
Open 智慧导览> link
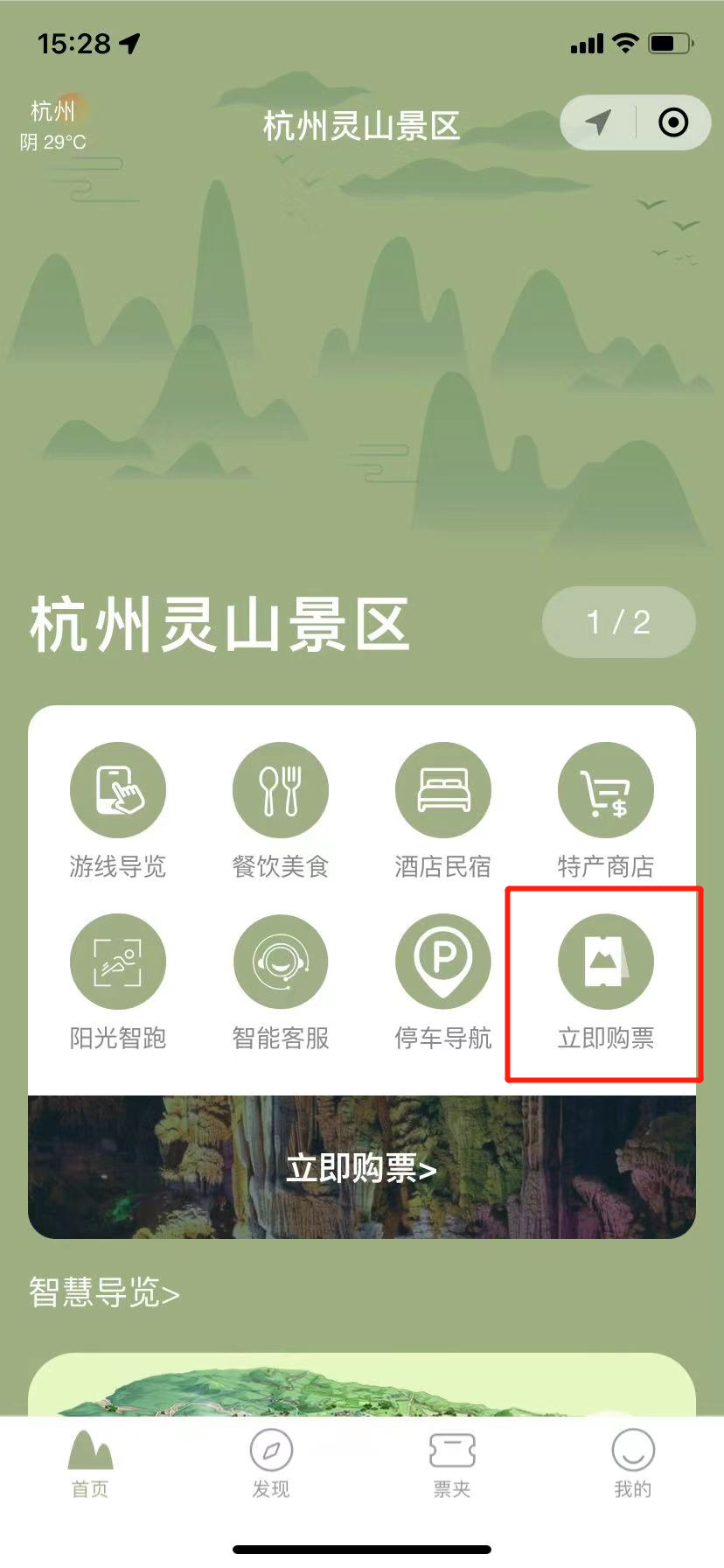[104, 1292]
